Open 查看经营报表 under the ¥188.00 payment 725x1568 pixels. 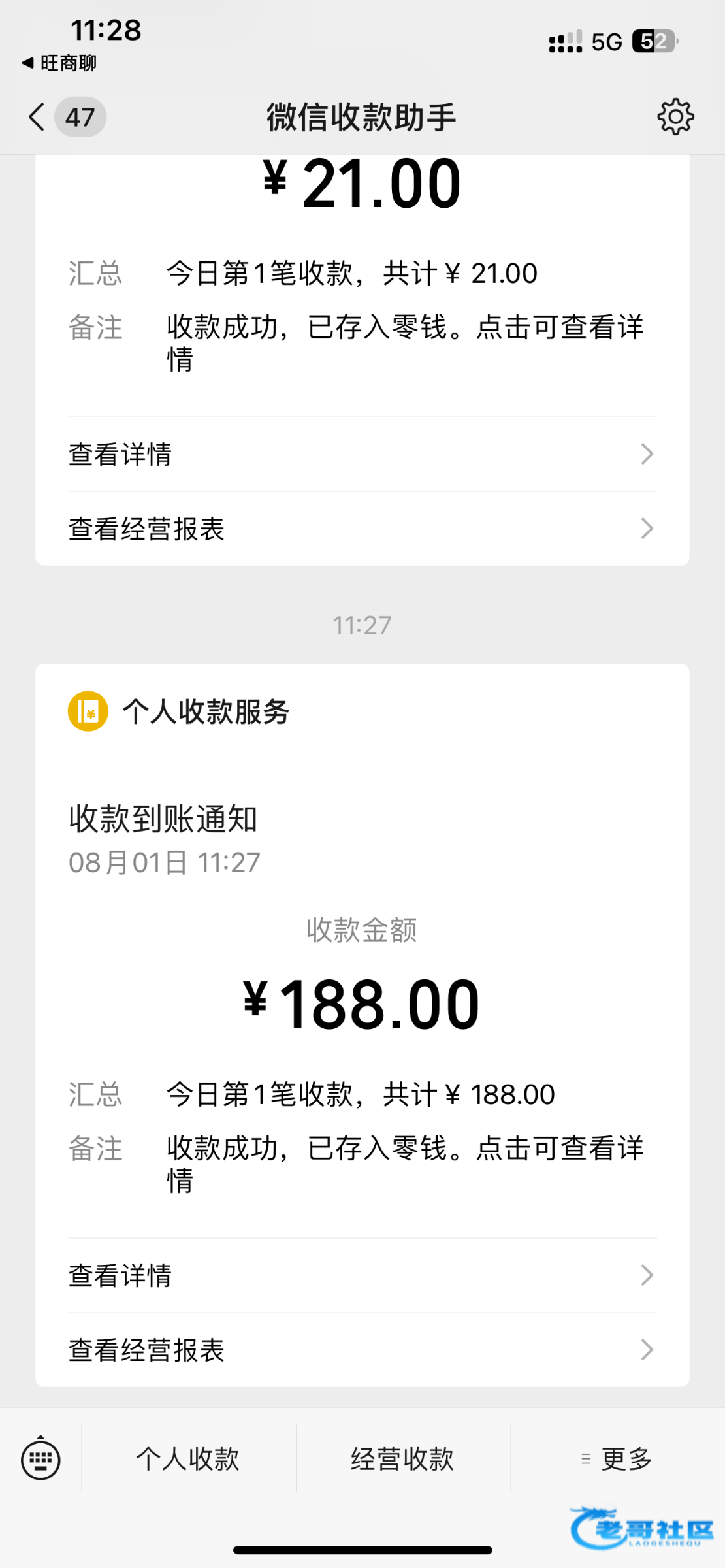point(362,1350)
